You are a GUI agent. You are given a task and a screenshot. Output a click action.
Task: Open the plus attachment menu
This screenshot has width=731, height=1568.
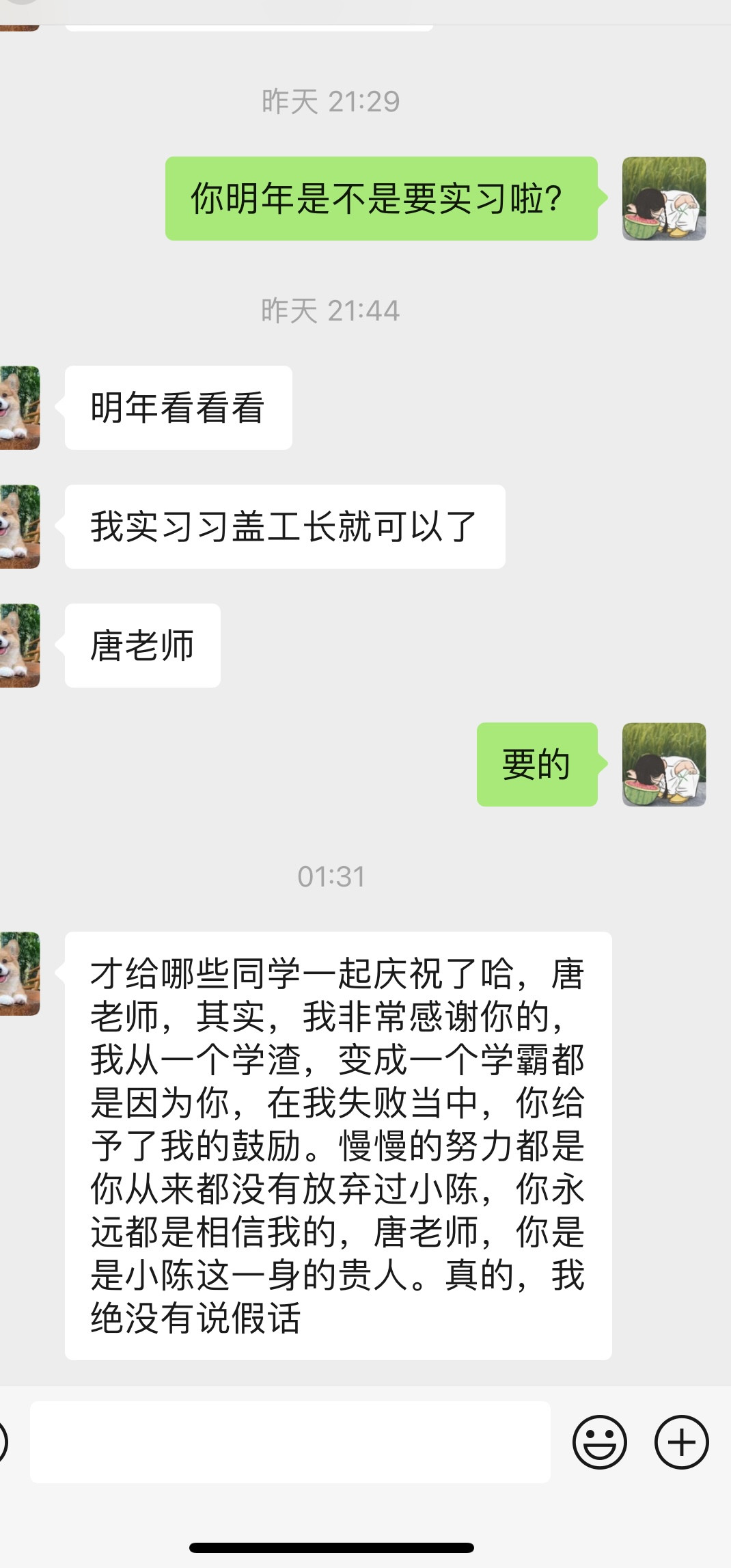[x=681, y=1442]
